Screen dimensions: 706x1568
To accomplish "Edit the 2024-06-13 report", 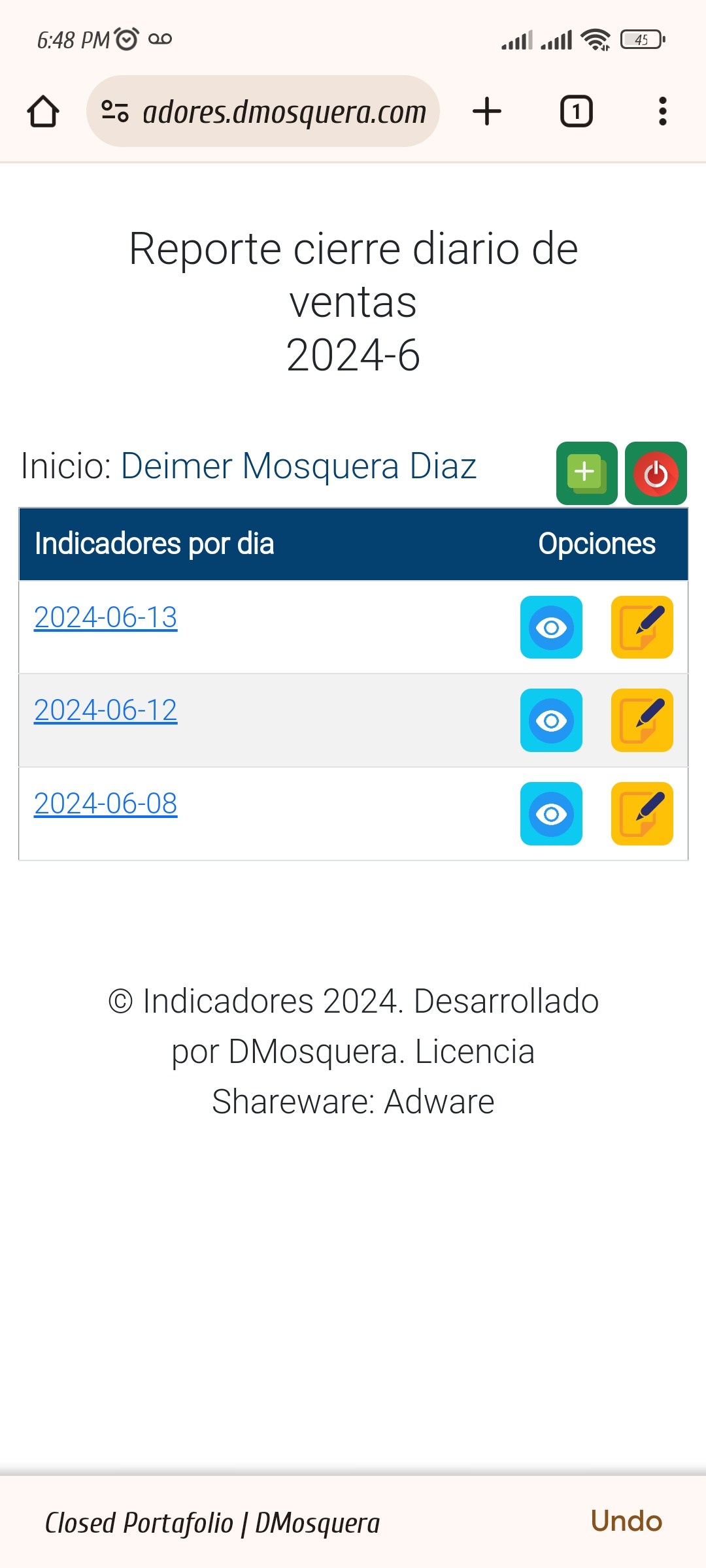I will 642,627.
